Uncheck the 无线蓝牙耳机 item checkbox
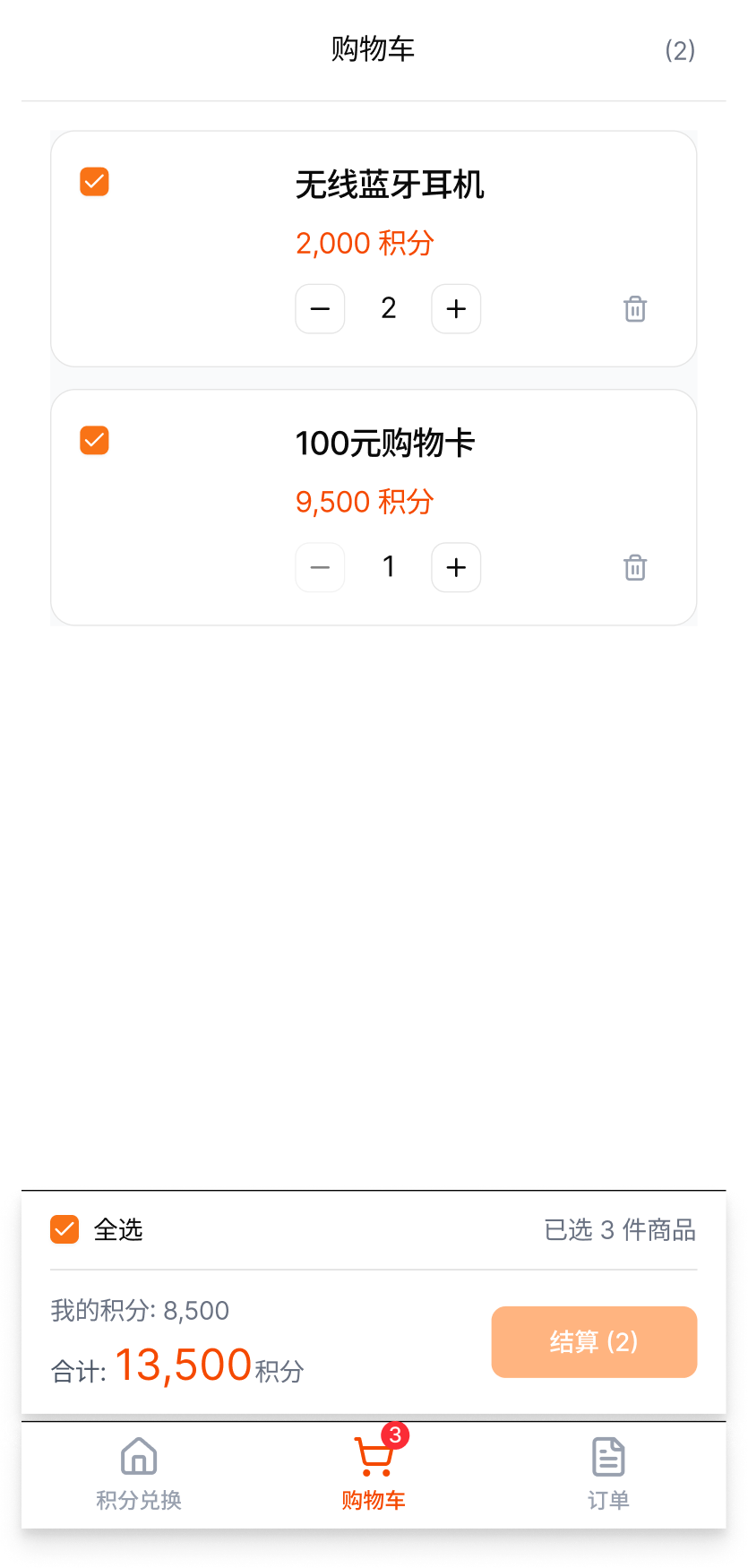This screenshot has height=1568, width=748. (x=94, y=182)
